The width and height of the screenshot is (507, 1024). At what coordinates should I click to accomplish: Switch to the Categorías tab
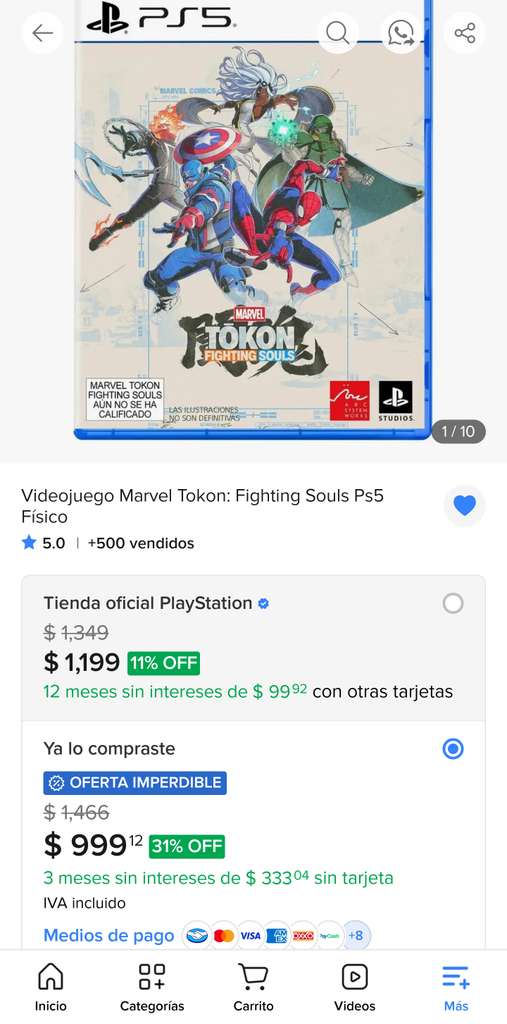click(152, 988)
